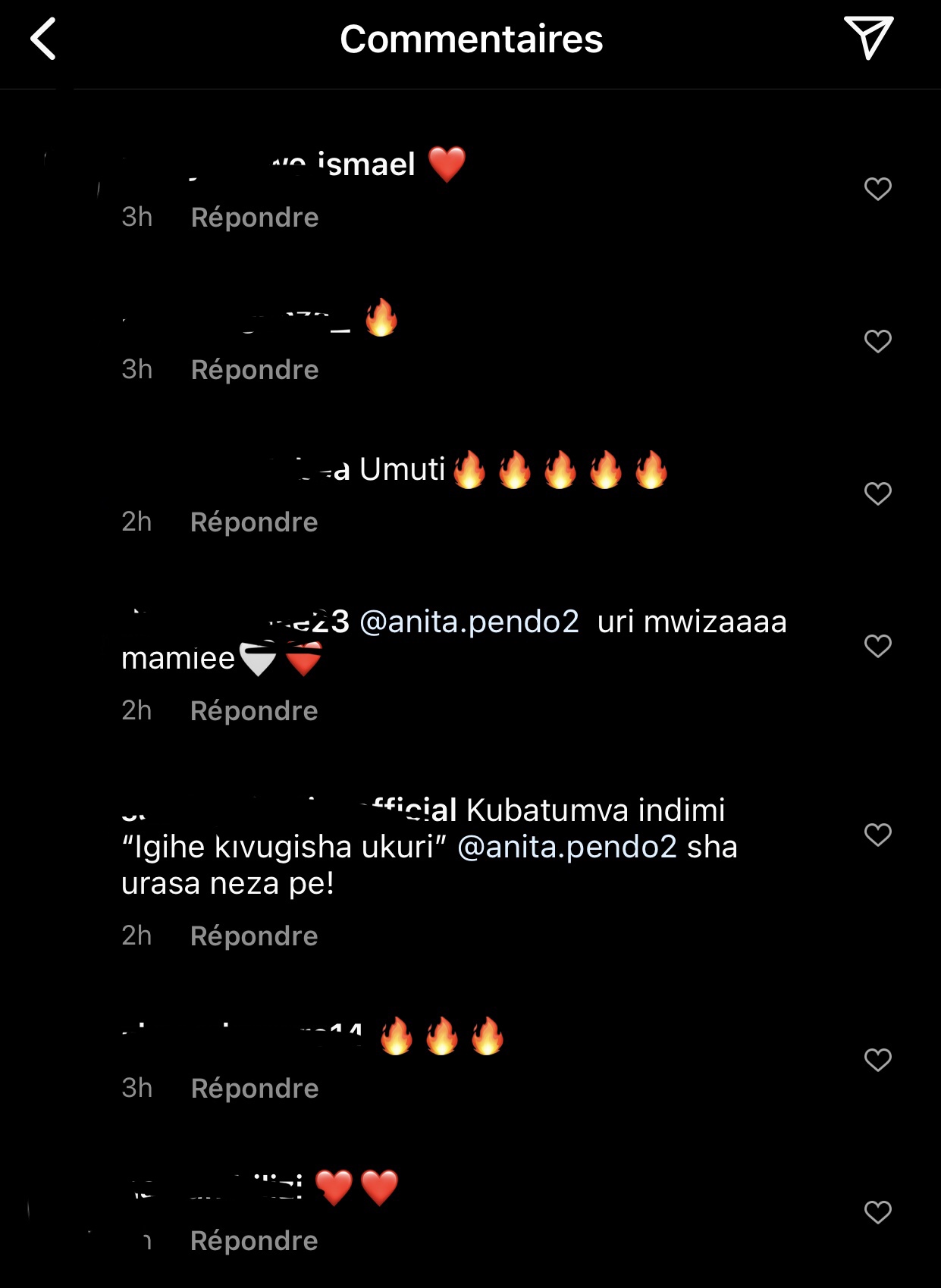Image resolution: width=941 pixels, height=1288 pixels.
Task: Reply to the two red hearts comment
Action: point(254,1241)
